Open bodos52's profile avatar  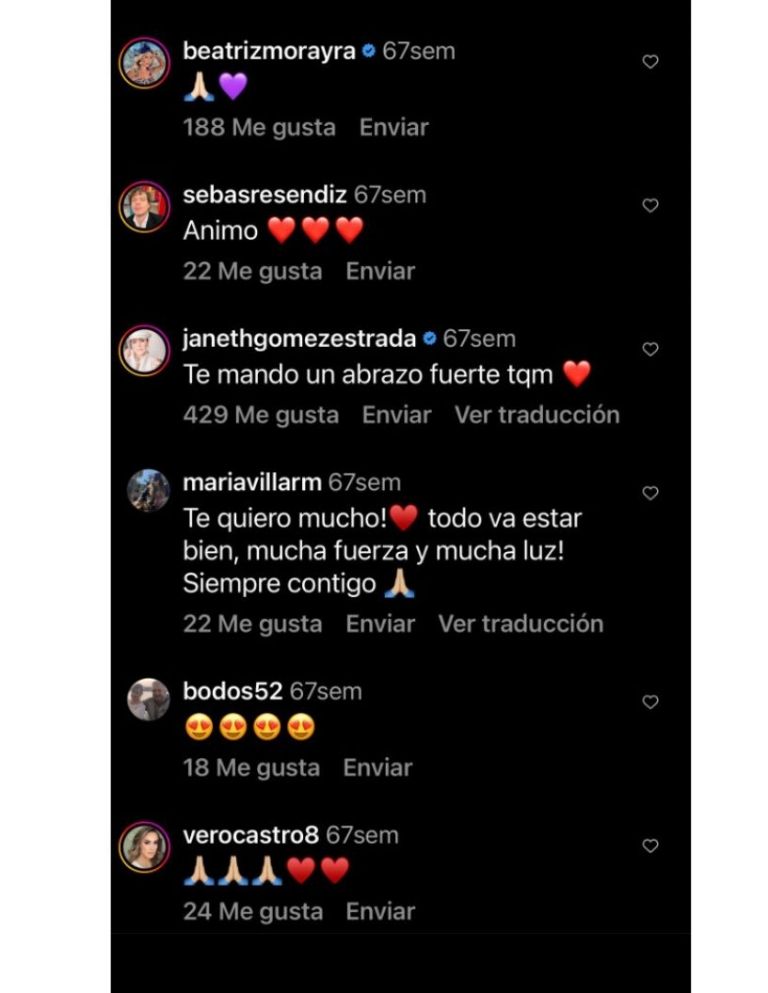(148, 700)
